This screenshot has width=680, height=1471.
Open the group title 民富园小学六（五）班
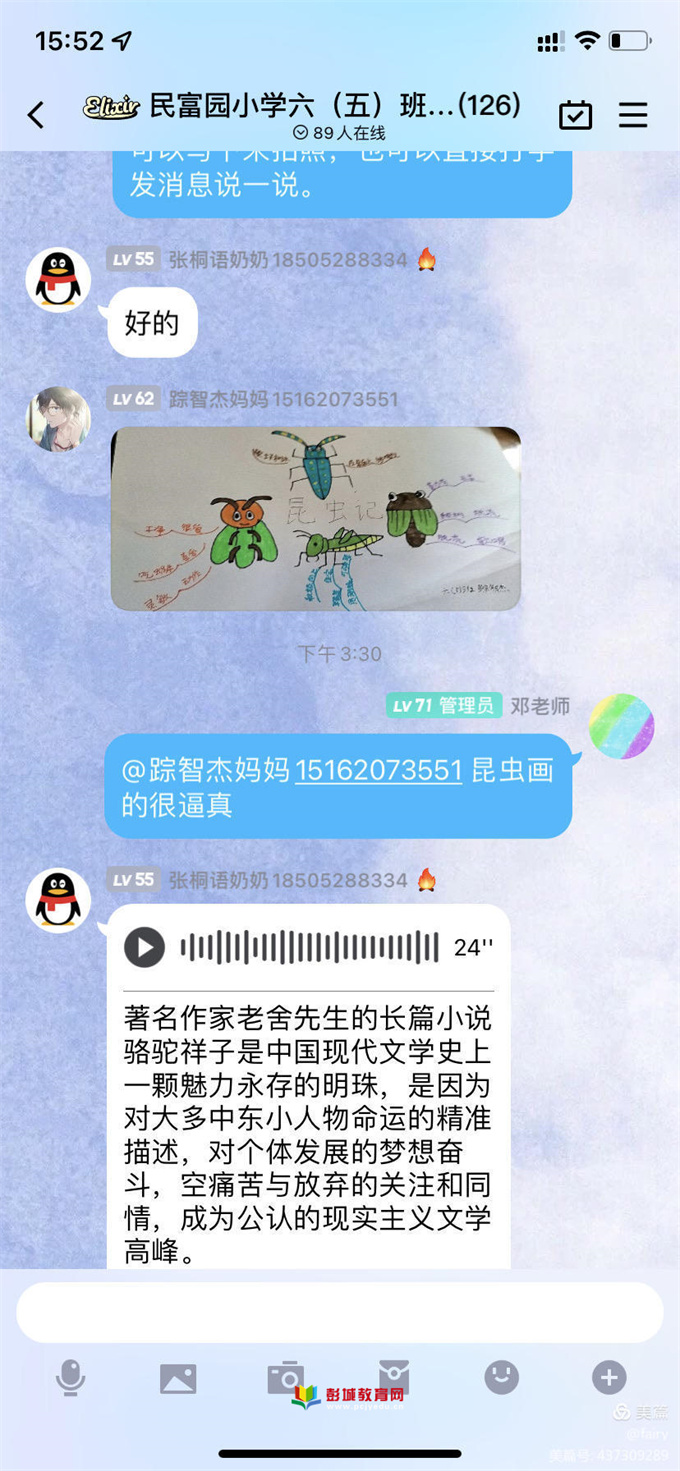point(335,106)
